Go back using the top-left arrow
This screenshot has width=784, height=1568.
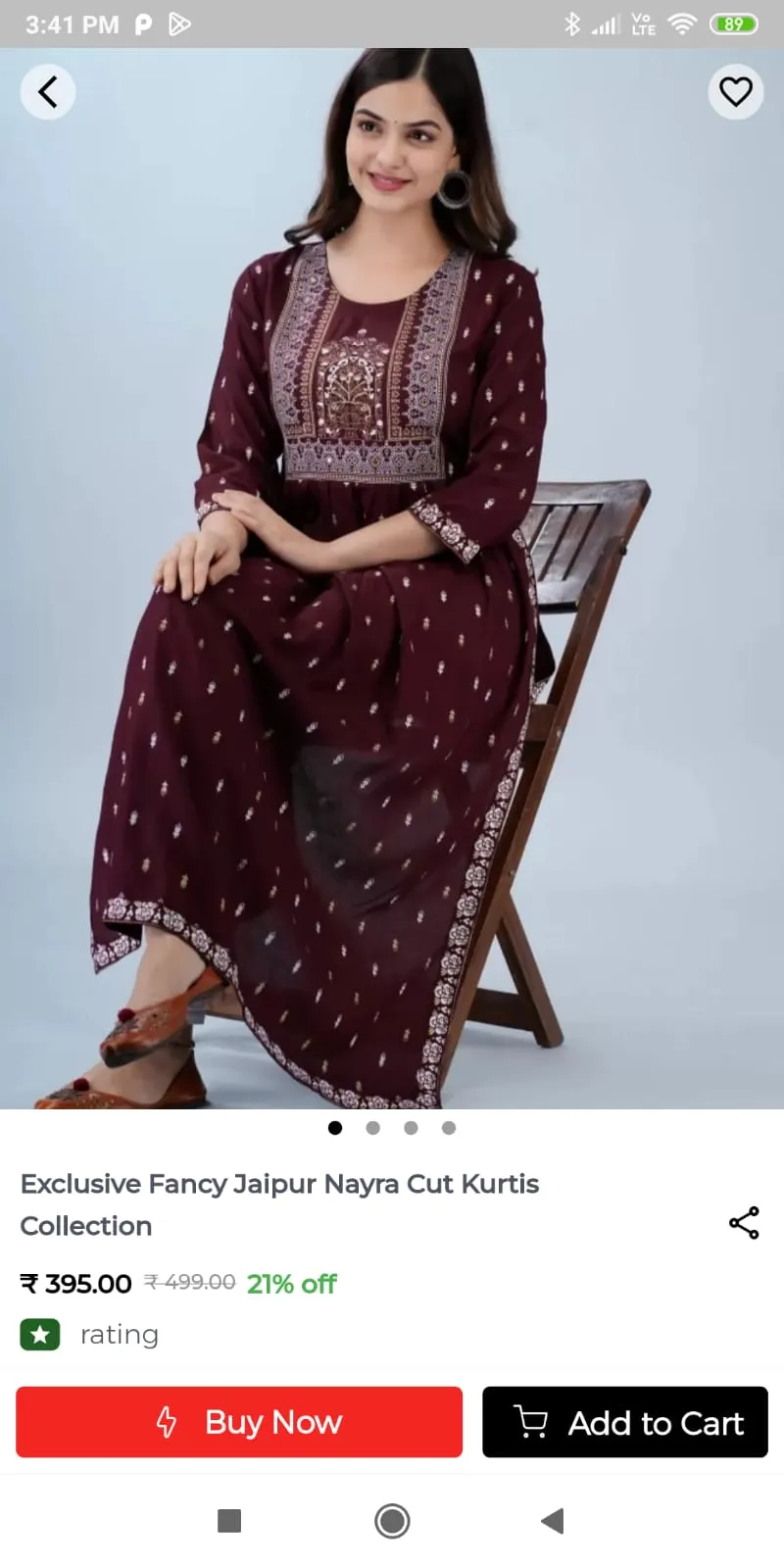tap(48, 92)
